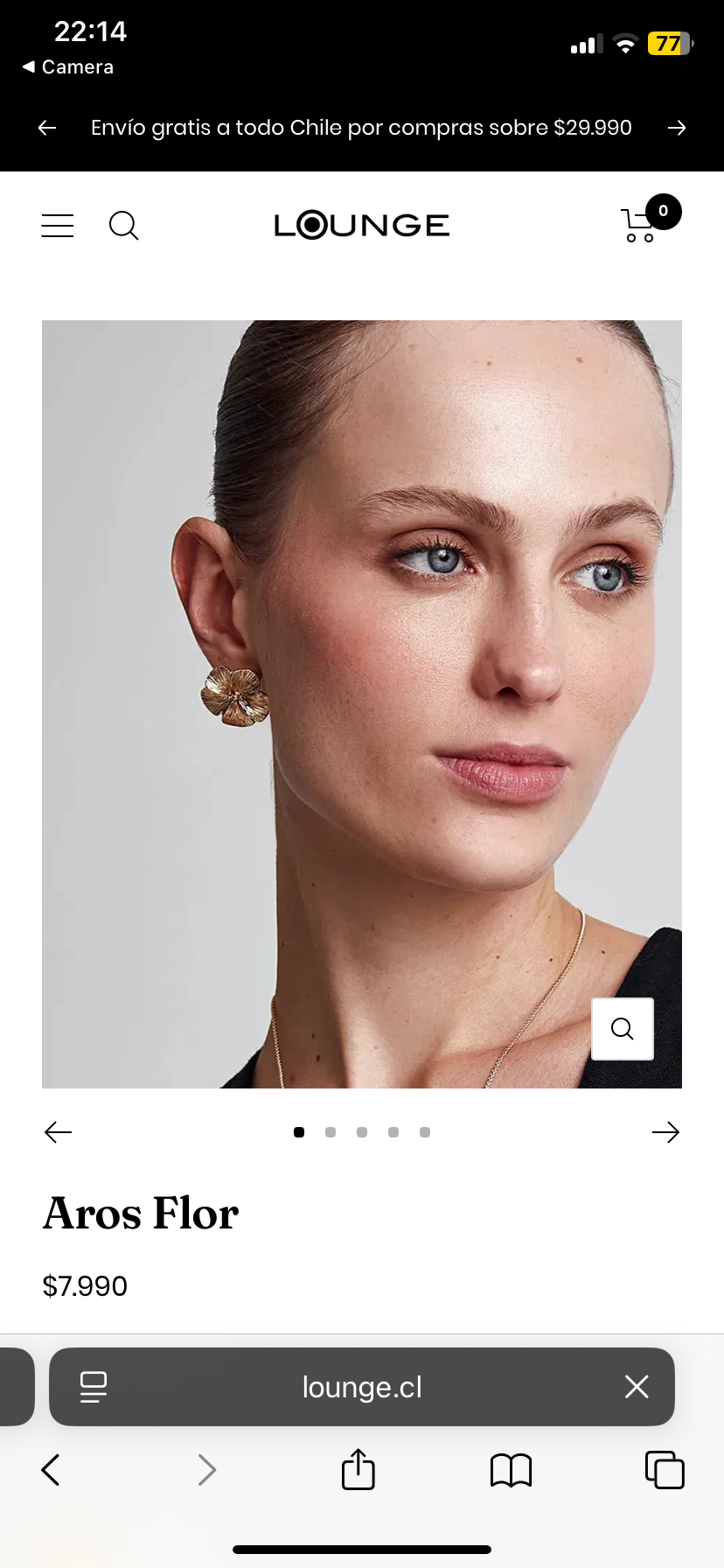Open Safari bookmarks
This screenshot has width=724, height=1568.
pyautogui.click(x=512, y=1470)
